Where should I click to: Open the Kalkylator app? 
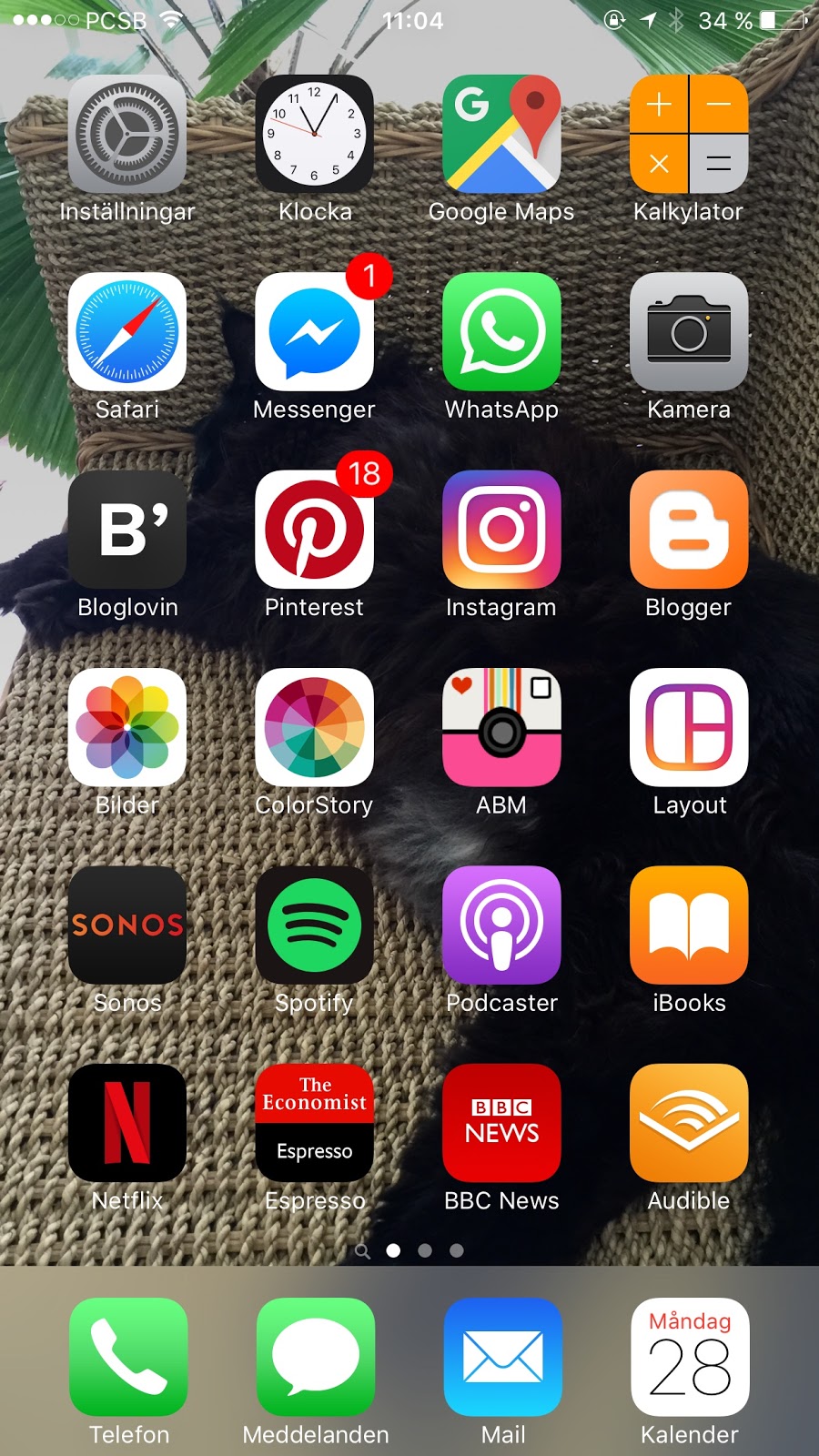pyautogui.click(x=689, y=134)
